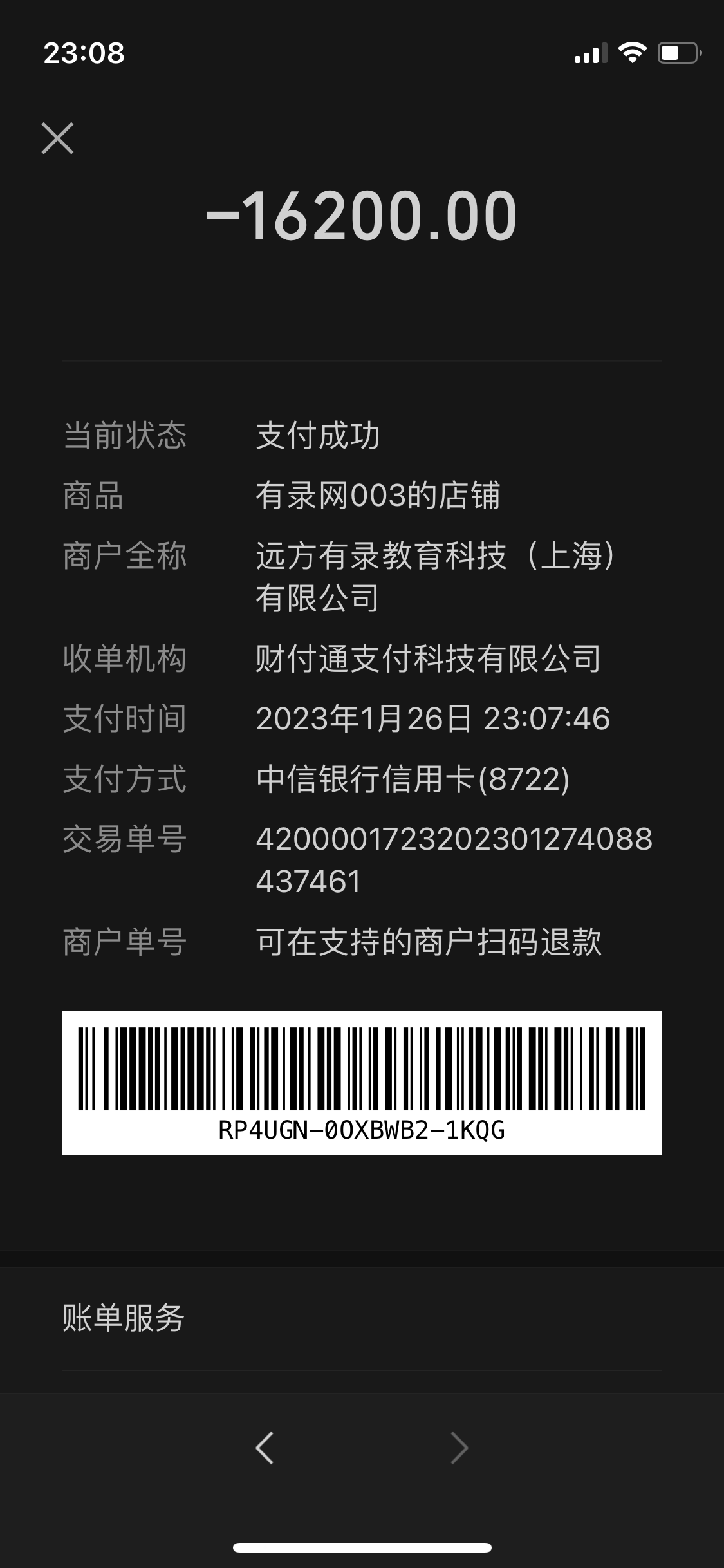
Task: Go back using the left arrow
Action: tap(265, 1448)
